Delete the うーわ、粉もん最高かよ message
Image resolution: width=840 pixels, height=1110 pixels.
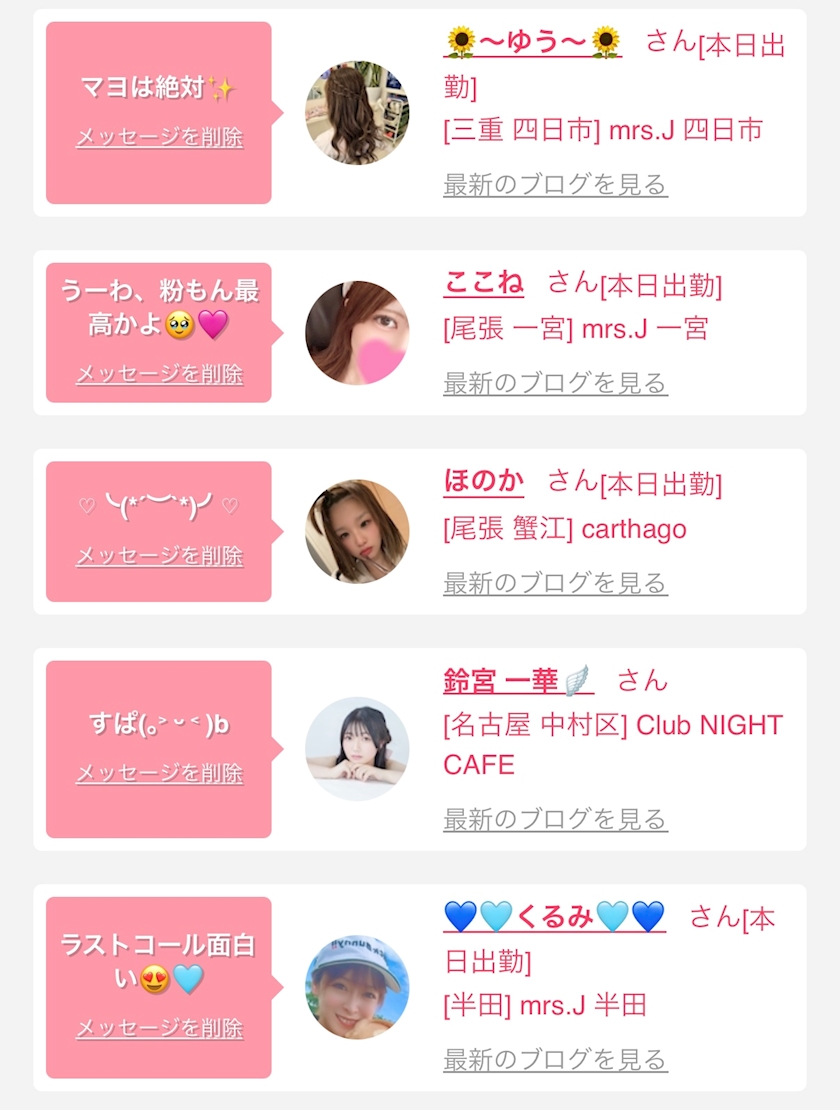[x=159, y=375]
